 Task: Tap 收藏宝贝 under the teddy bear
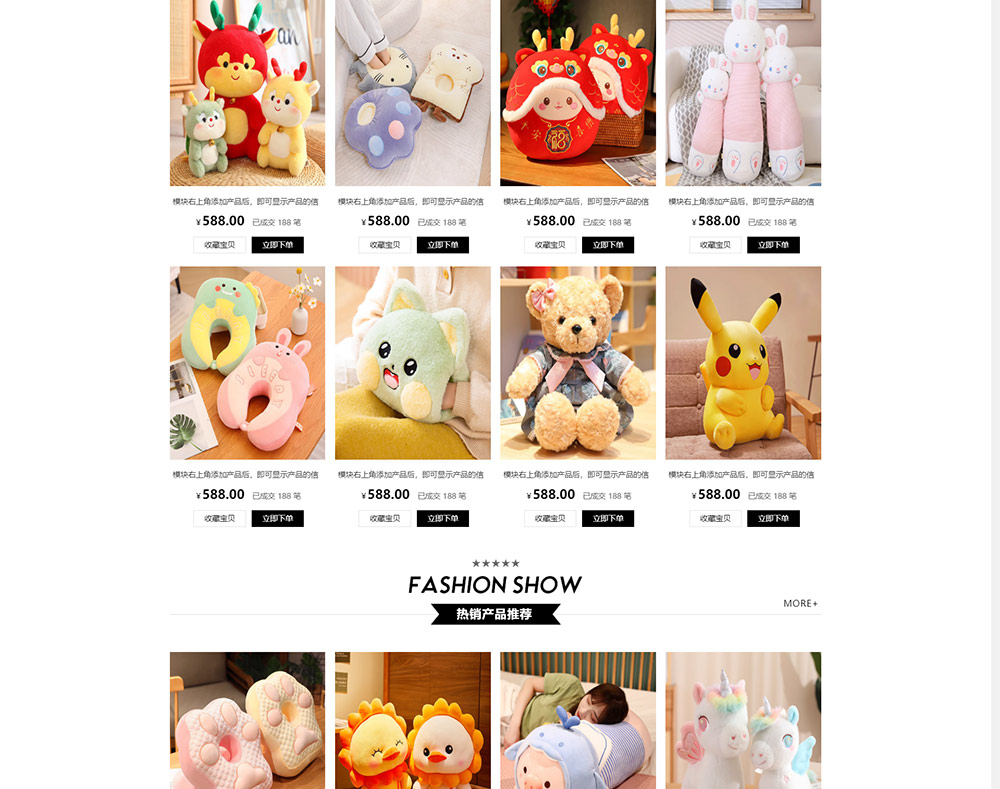pos(550,518)
